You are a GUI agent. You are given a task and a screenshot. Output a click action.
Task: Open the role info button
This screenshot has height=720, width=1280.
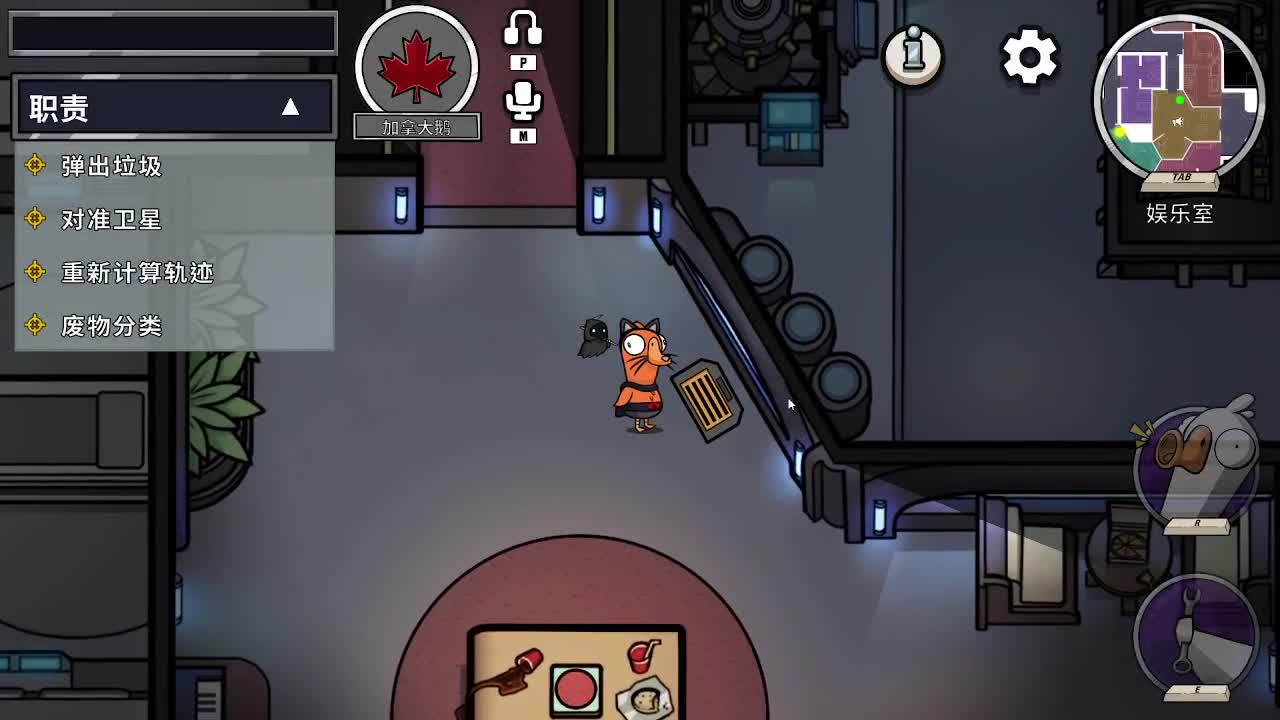tap(913, 54)
